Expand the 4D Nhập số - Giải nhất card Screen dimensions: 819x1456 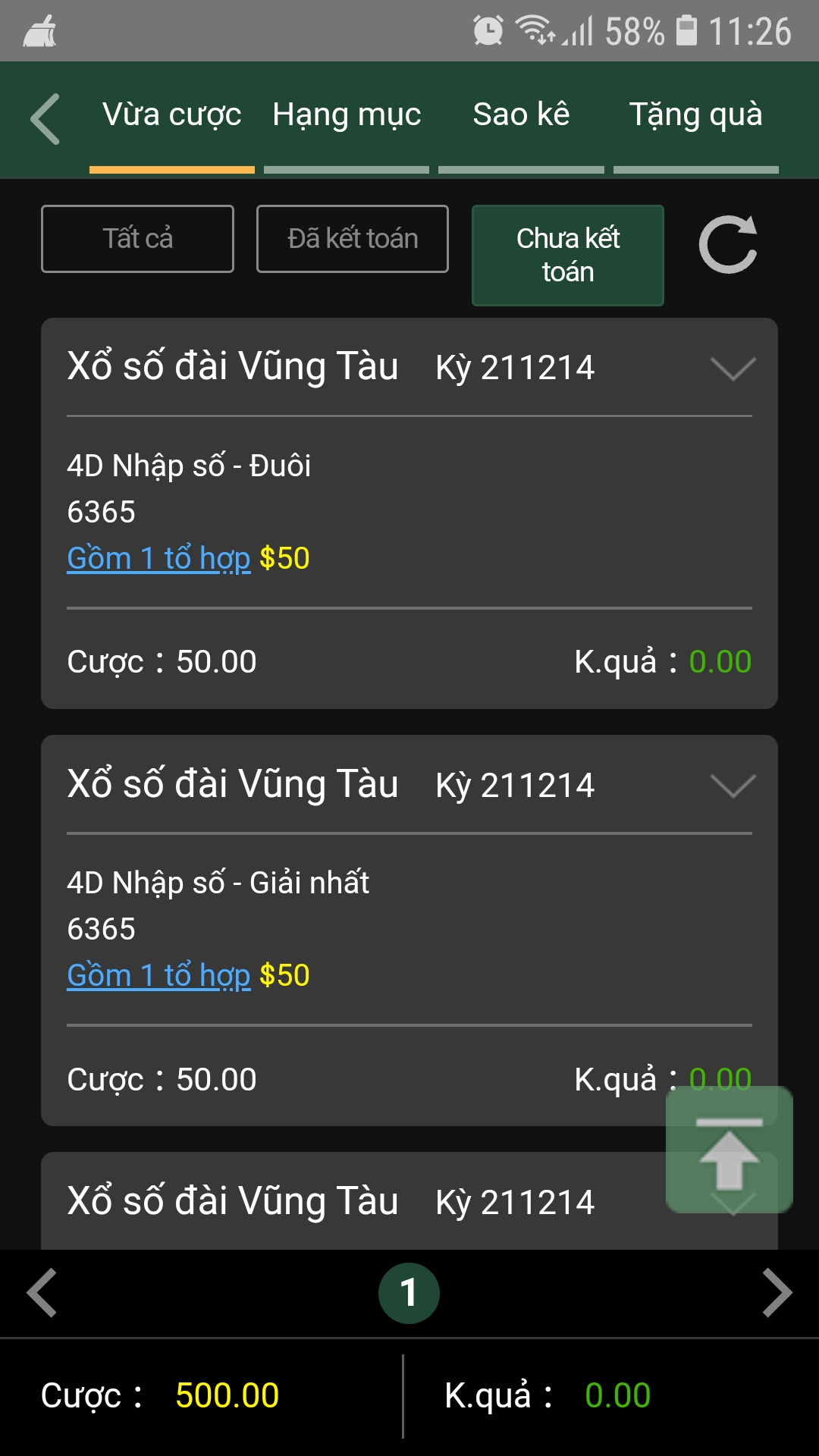[x=733, y=786]
